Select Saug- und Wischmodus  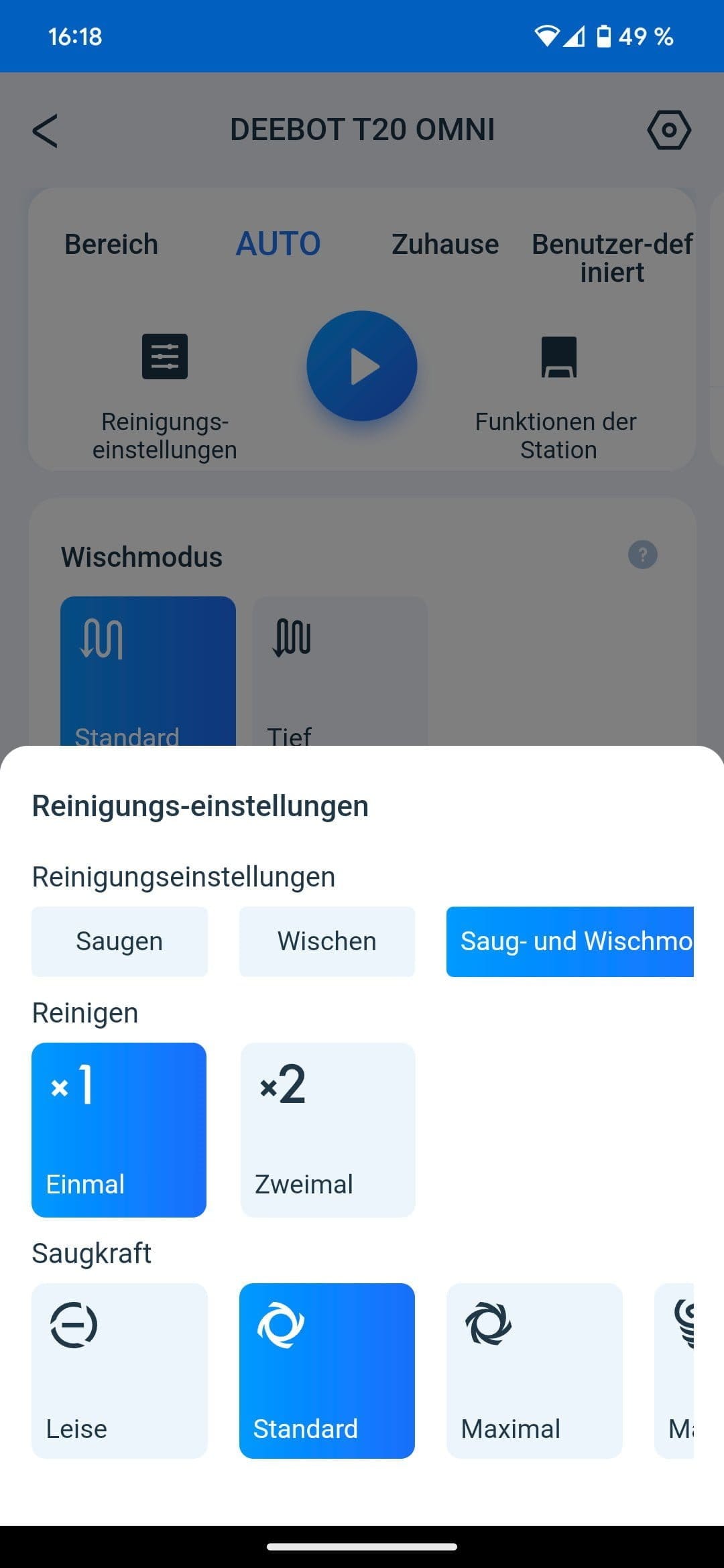570,941
